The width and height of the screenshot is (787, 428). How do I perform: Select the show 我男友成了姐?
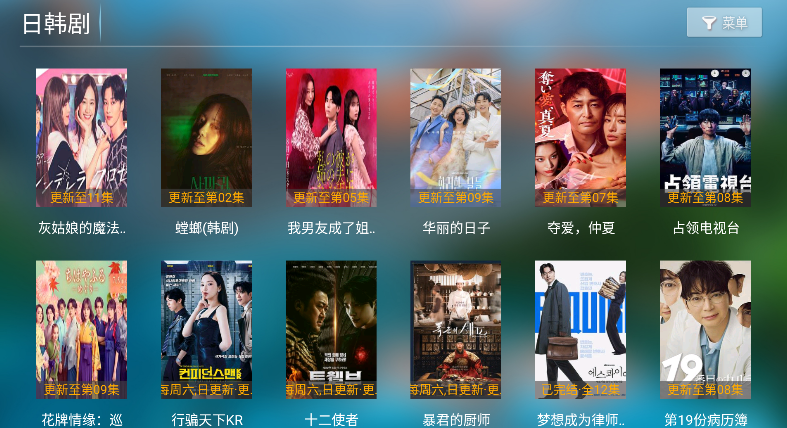point(331,137)
